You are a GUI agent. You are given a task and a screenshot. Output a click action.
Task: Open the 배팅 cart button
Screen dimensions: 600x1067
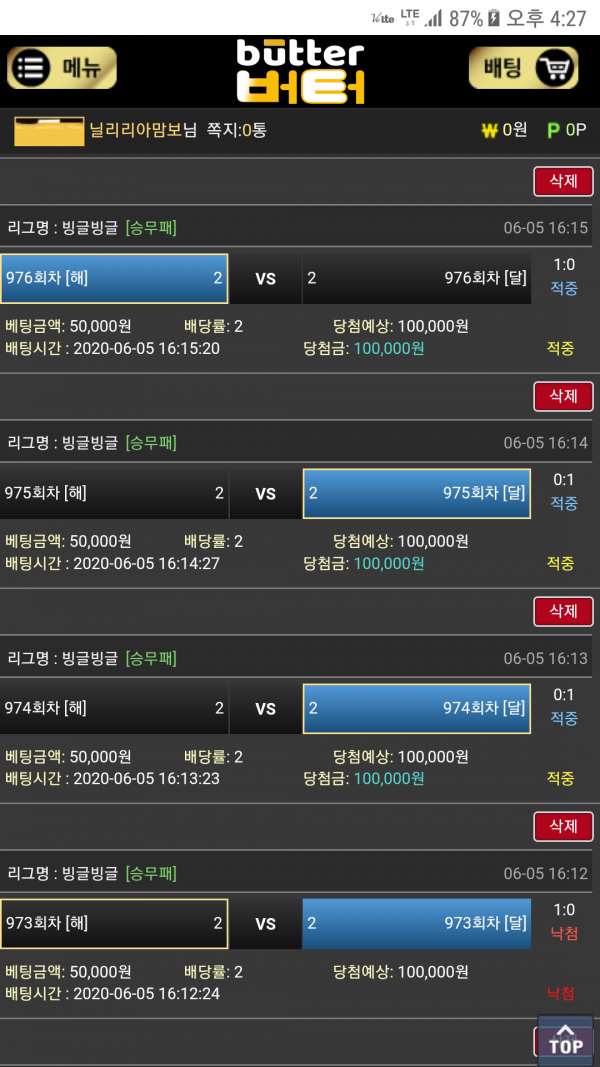(x=524, y=68)
